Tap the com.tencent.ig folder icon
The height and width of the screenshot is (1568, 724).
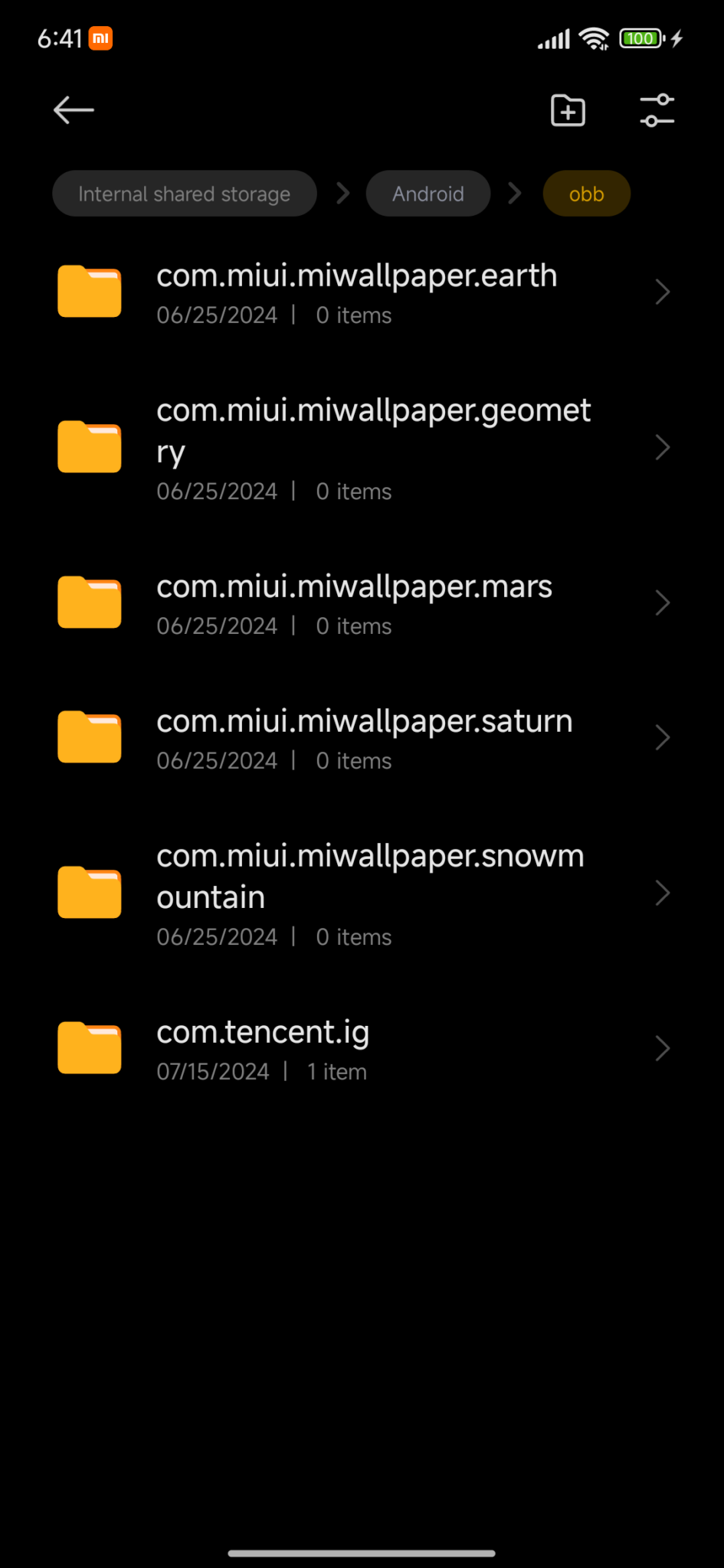coord(89,1047)
